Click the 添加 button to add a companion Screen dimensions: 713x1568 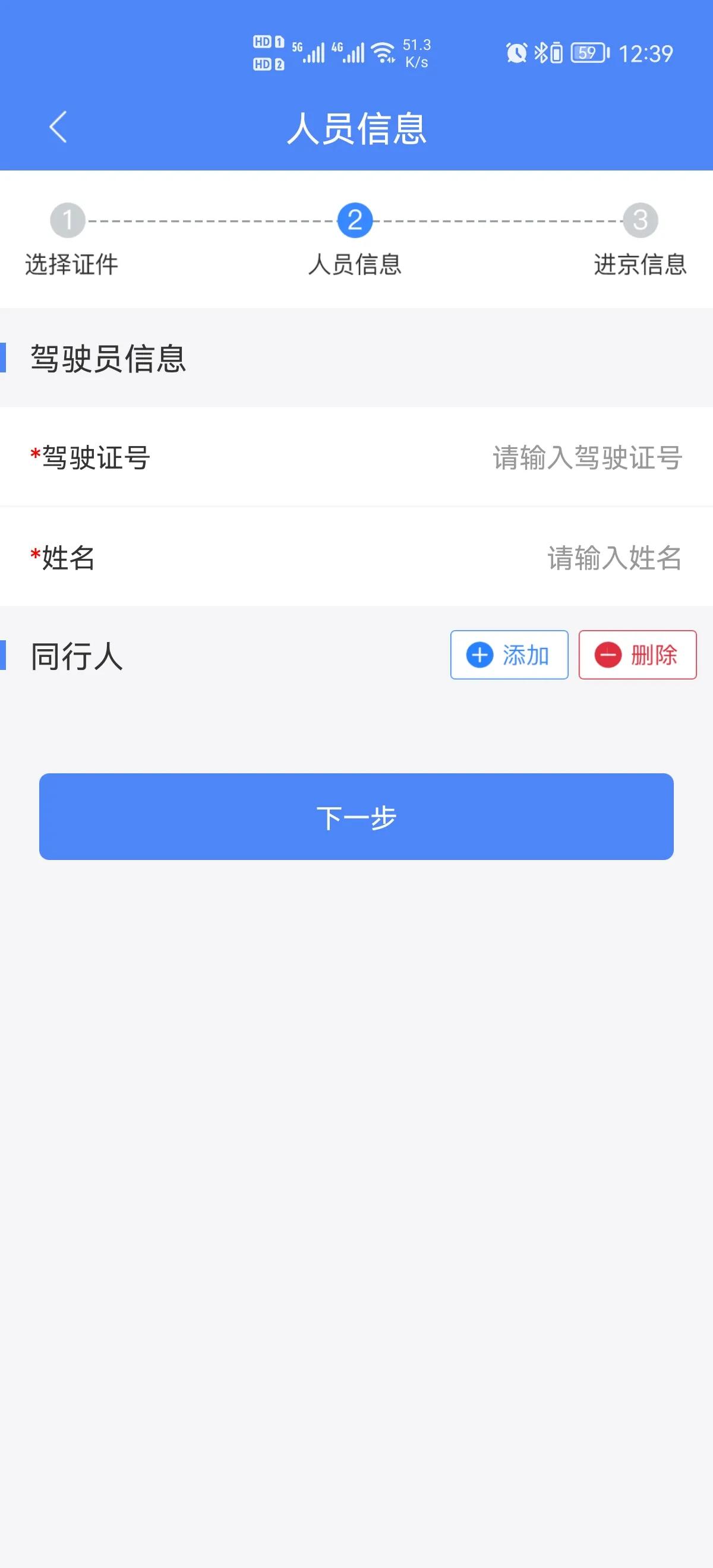(x=509, y=655)
